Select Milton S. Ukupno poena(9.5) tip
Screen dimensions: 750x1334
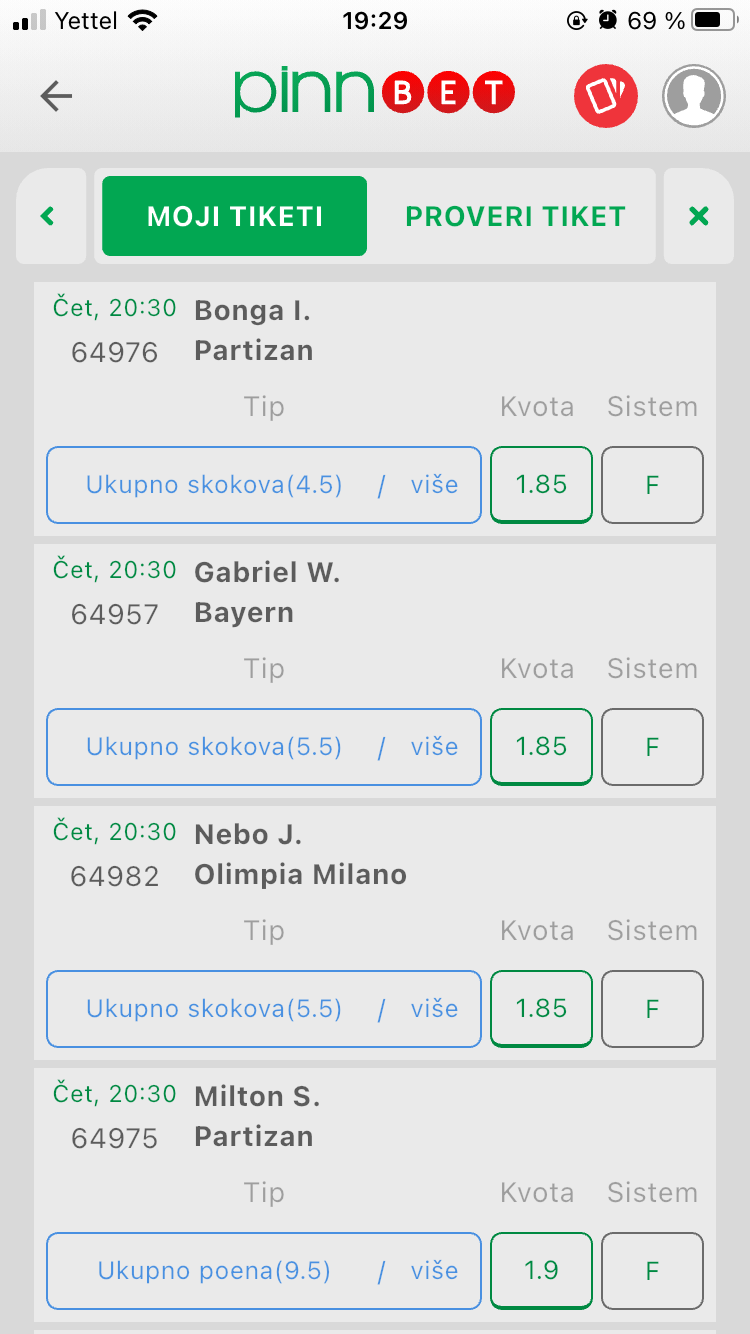coord(264,1271)
